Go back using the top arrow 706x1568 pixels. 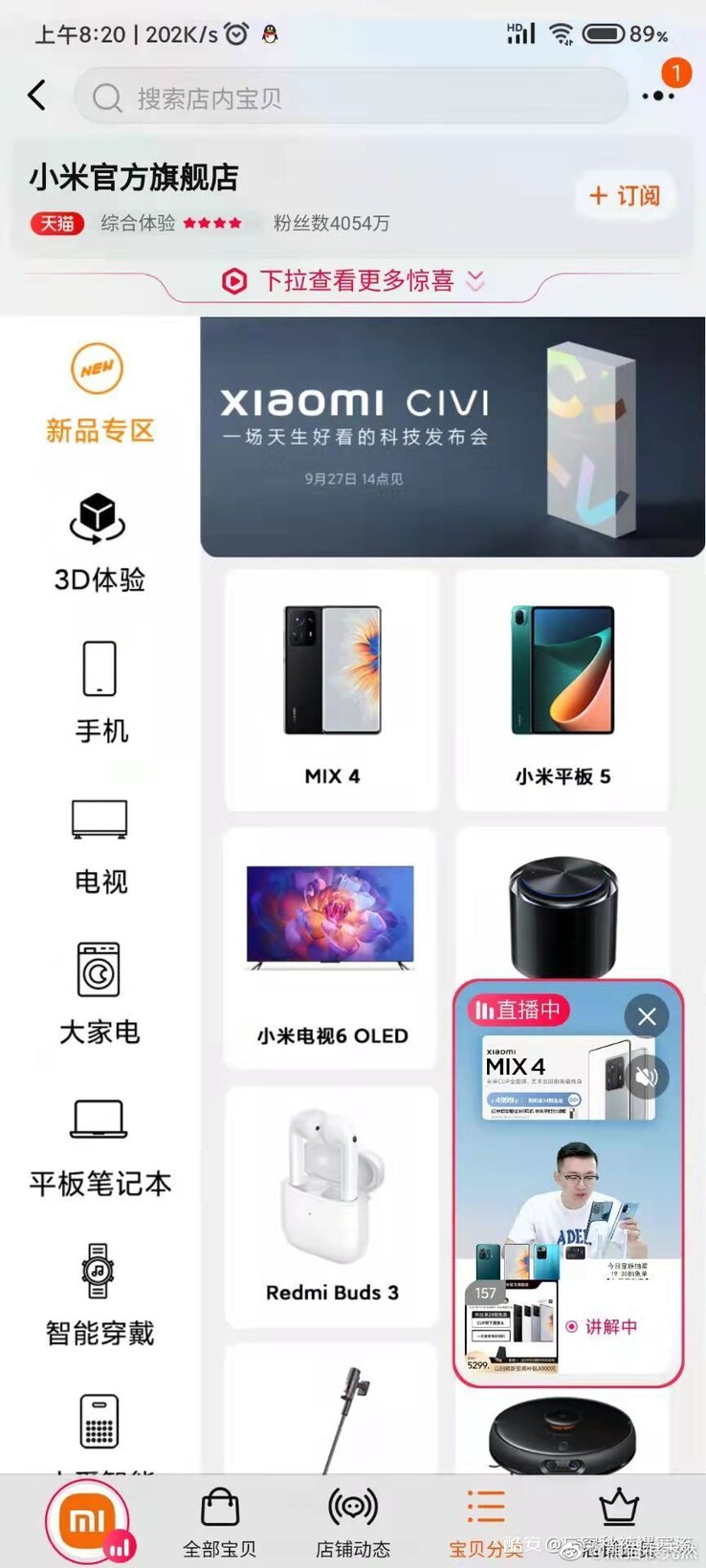(37, 96)
